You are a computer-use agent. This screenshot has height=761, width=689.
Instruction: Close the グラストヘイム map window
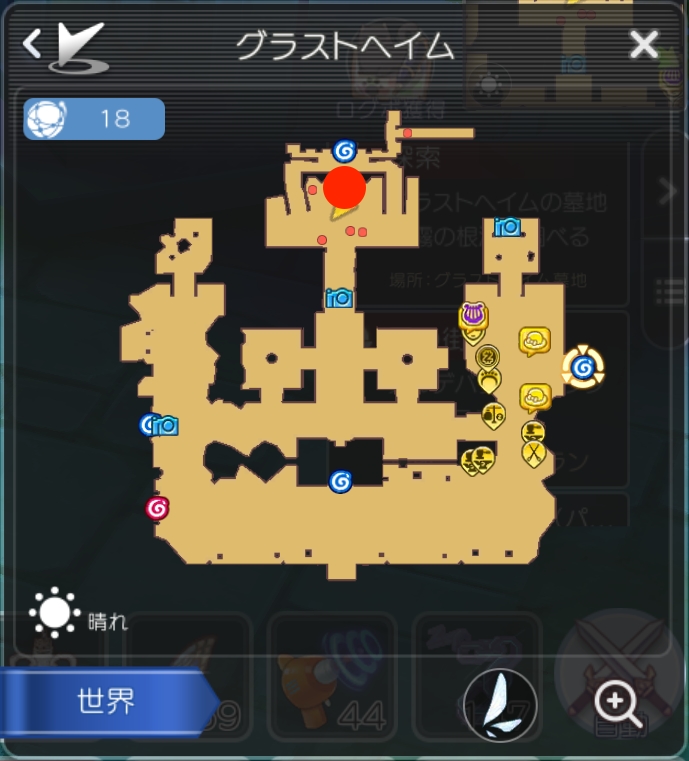click(643, 44)
